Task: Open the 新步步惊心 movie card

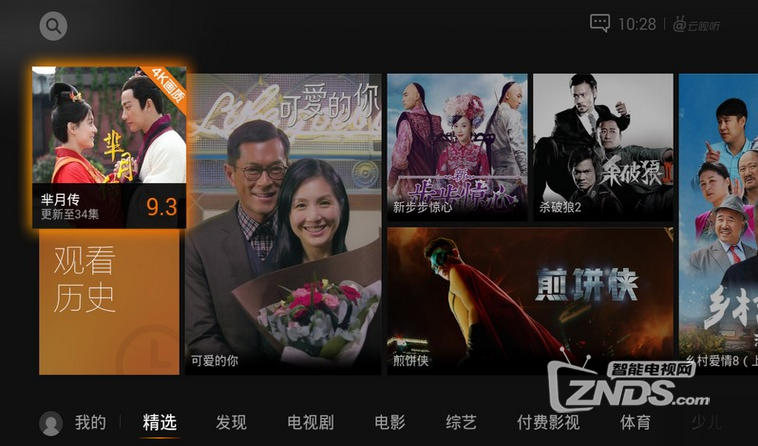Action: coord(457,147)
